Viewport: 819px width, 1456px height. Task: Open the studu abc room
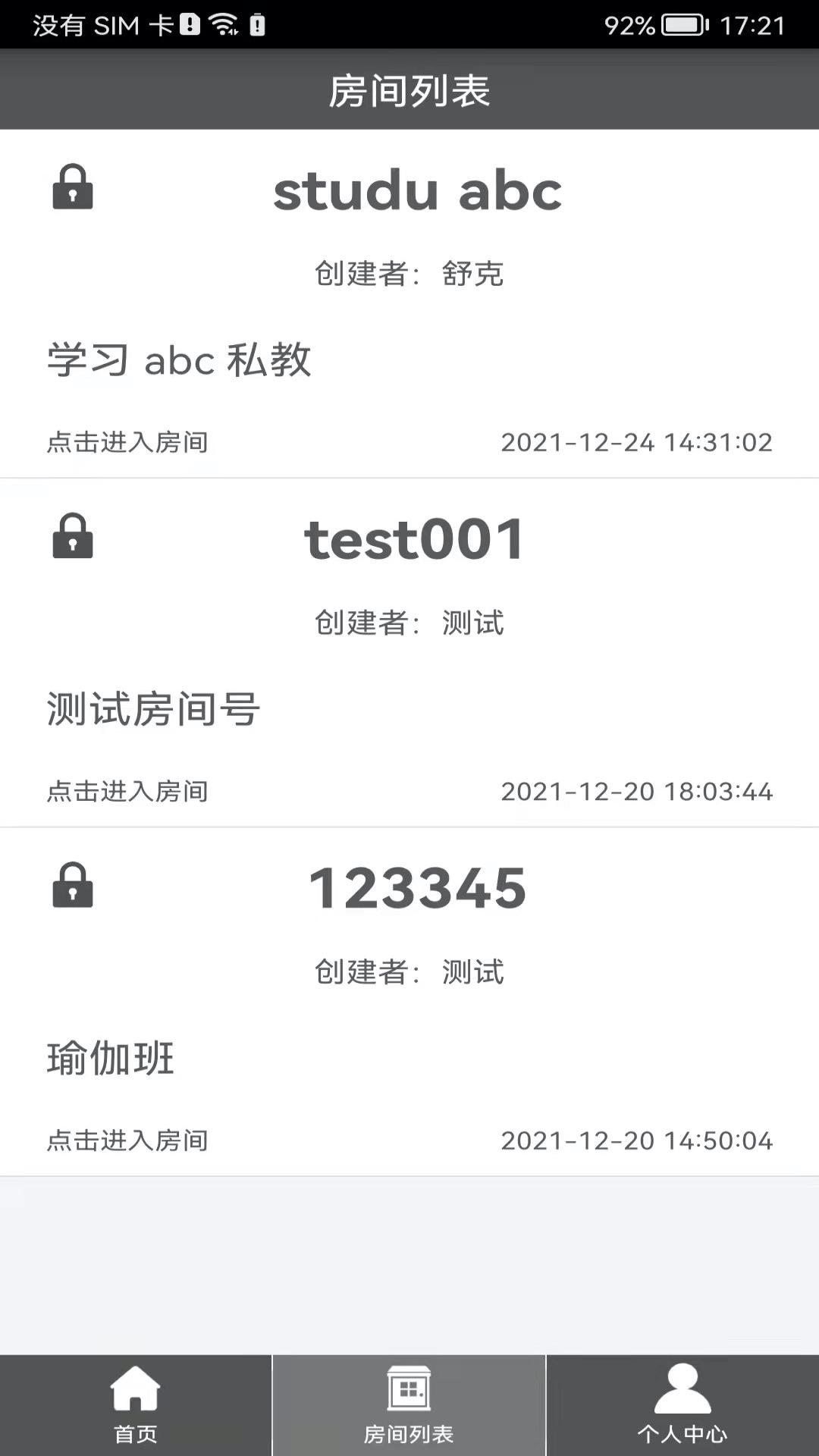(x=409, y=303)
